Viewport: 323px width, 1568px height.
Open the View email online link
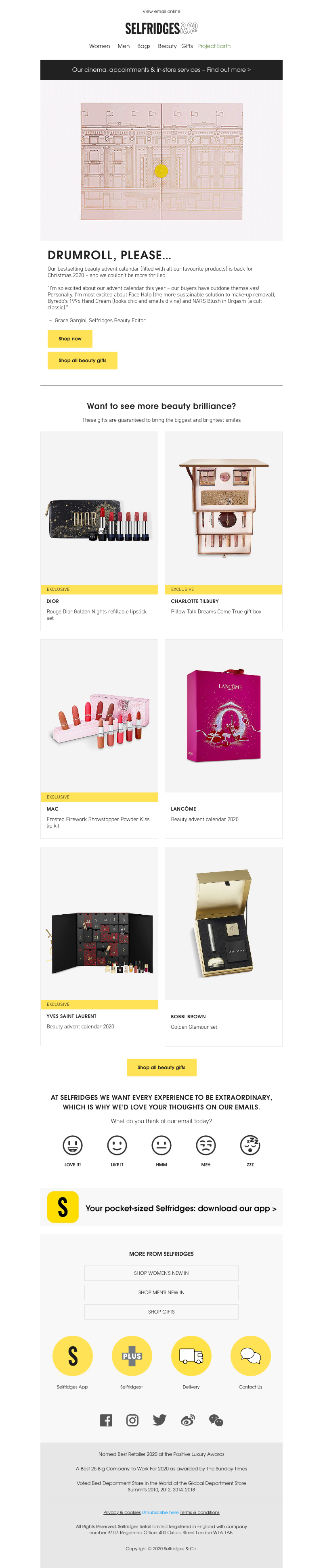coord(161,11)
